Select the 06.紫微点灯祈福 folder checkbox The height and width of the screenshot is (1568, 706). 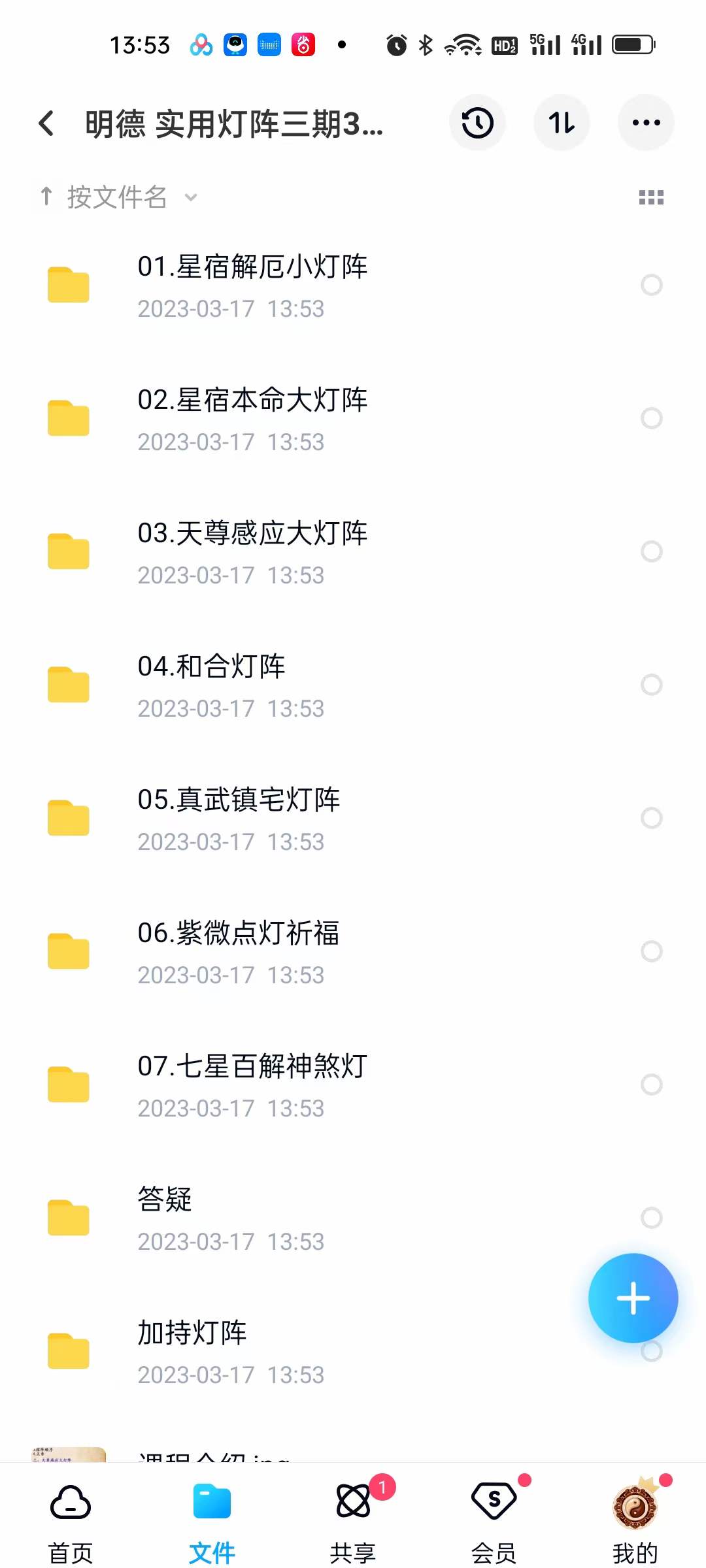pyautogui.click(x=651, y=951)
